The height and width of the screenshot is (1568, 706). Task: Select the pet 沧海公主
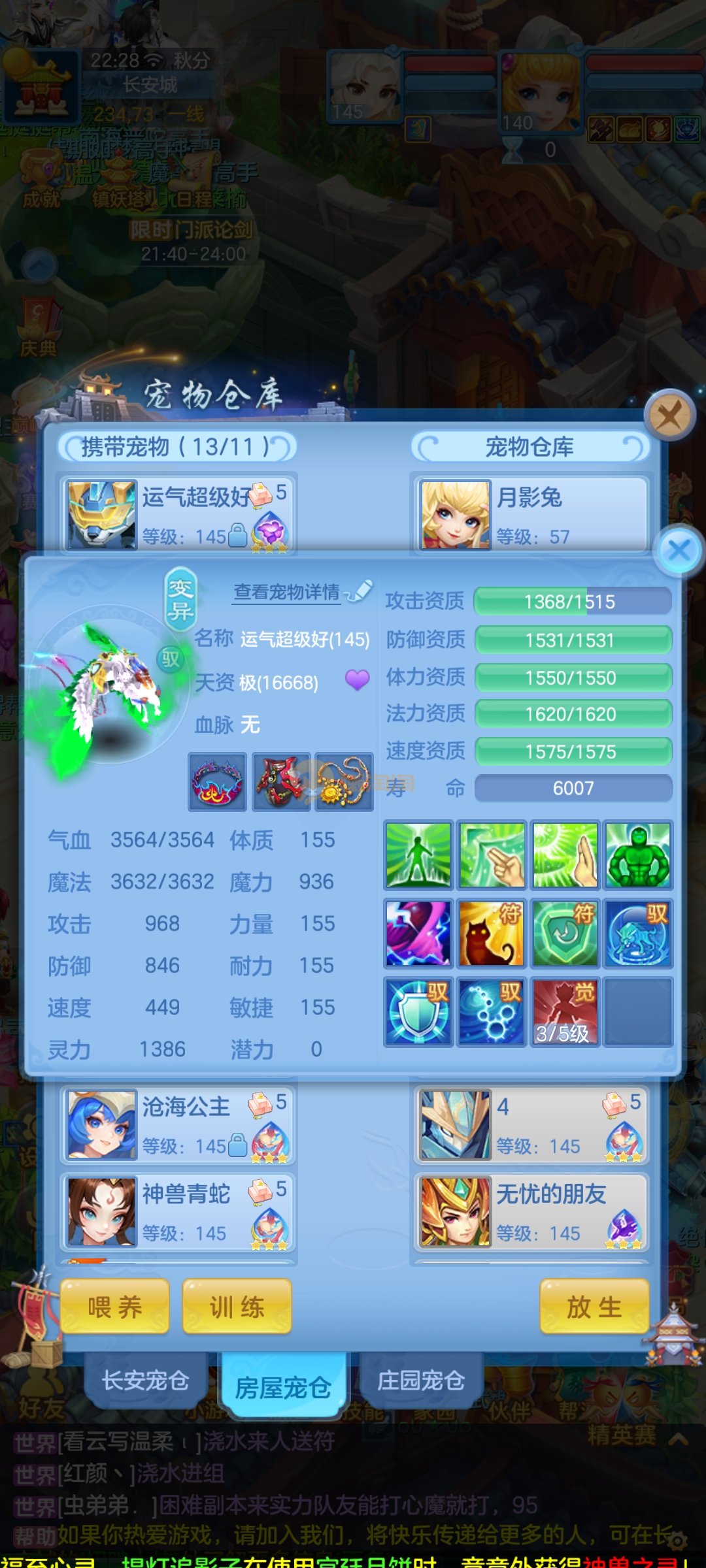pos(178,1125)
